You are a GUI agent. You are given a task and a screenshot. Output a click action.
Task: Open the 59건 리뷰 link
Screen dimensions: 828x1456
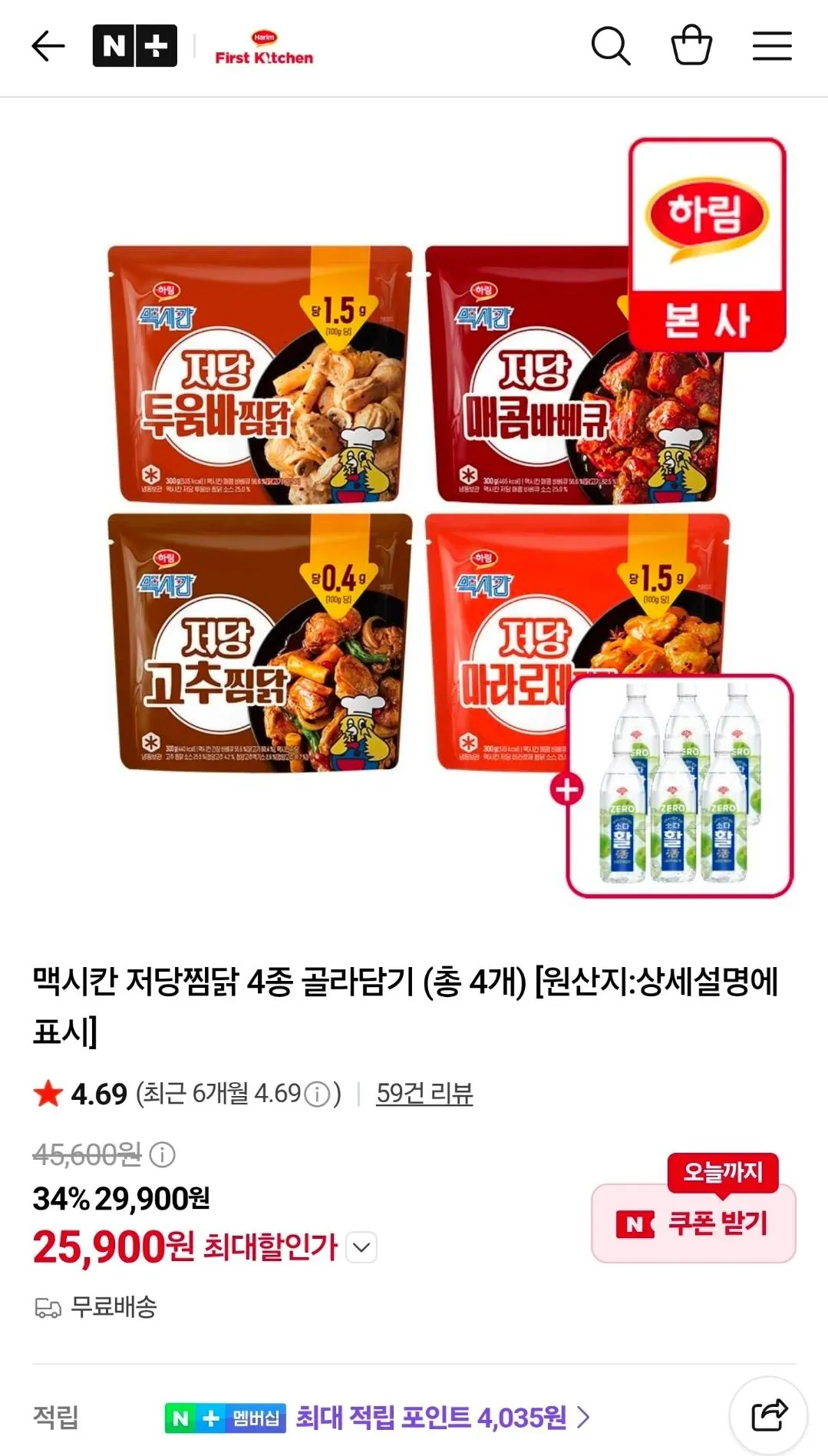(x=424, y=1093)
